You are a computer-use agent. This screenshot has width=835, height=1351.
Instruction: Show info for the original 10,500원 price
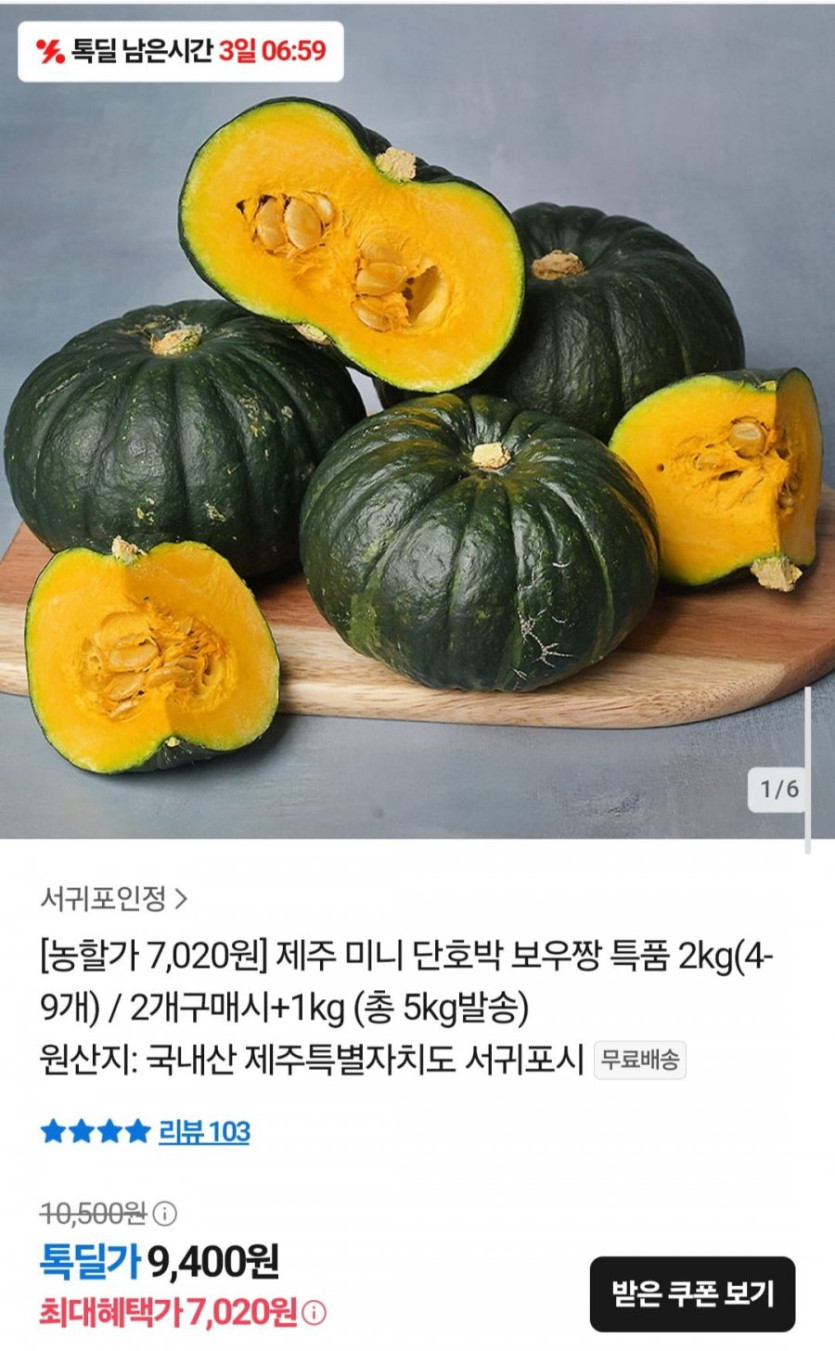(165, 1214)
